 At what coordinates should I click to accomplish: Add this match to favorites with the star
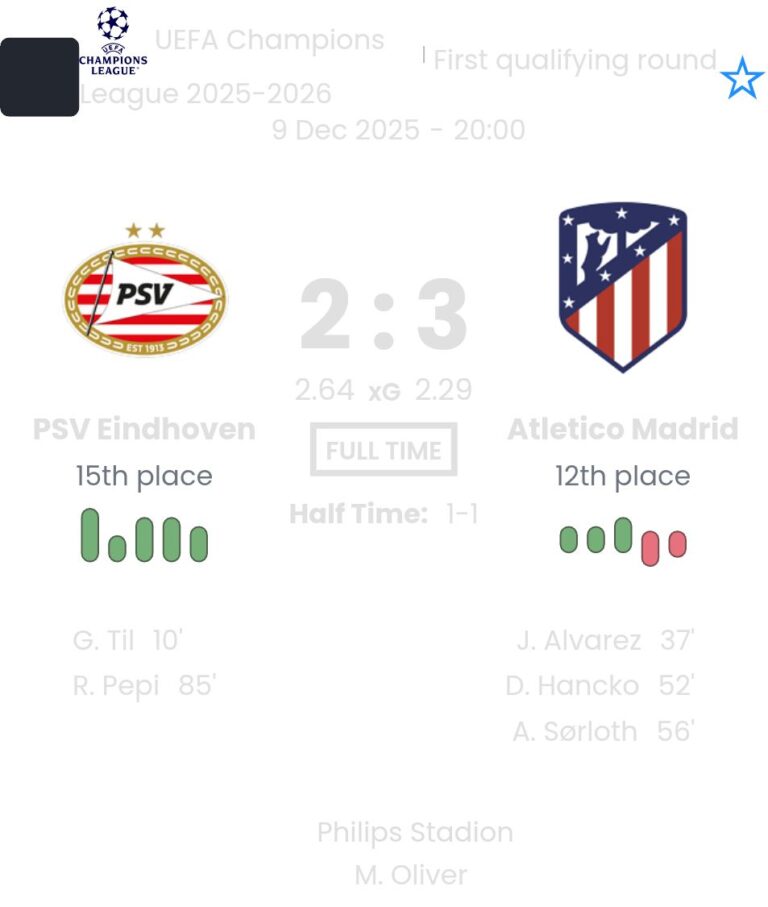(741, 78)
